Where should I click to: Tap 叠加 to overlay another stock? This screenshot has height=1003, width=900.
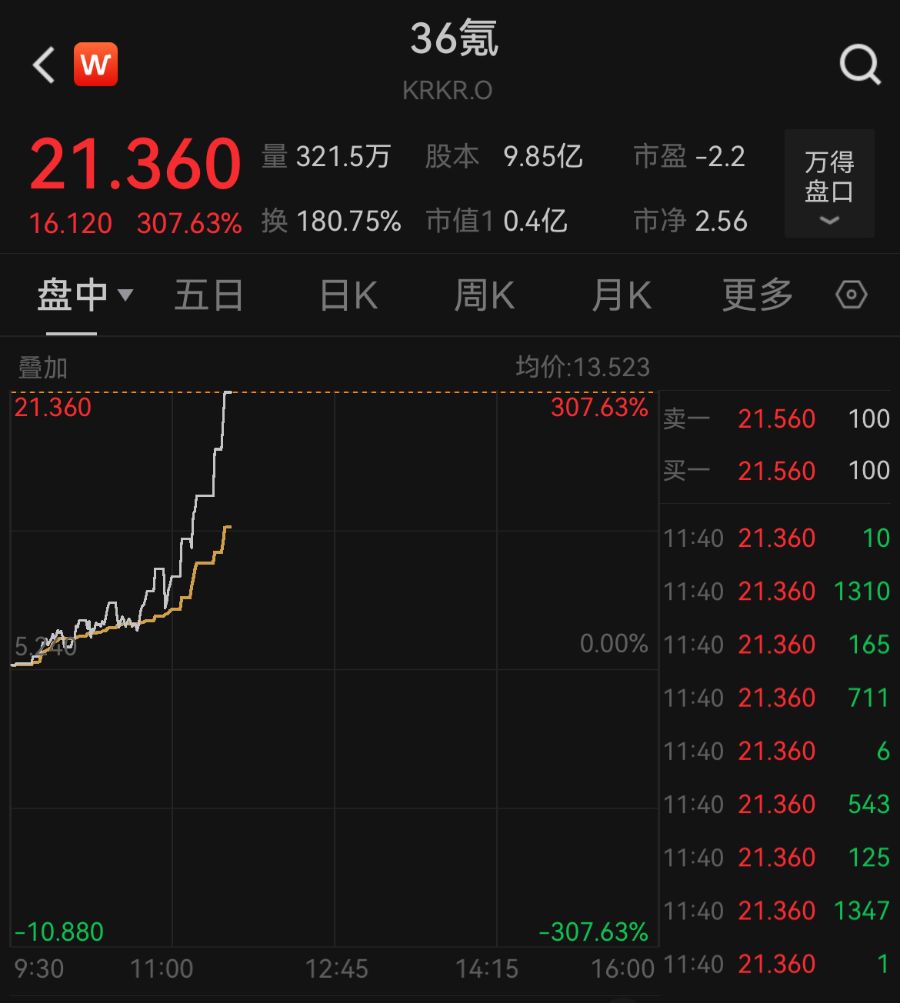click(x=43, y=367)
